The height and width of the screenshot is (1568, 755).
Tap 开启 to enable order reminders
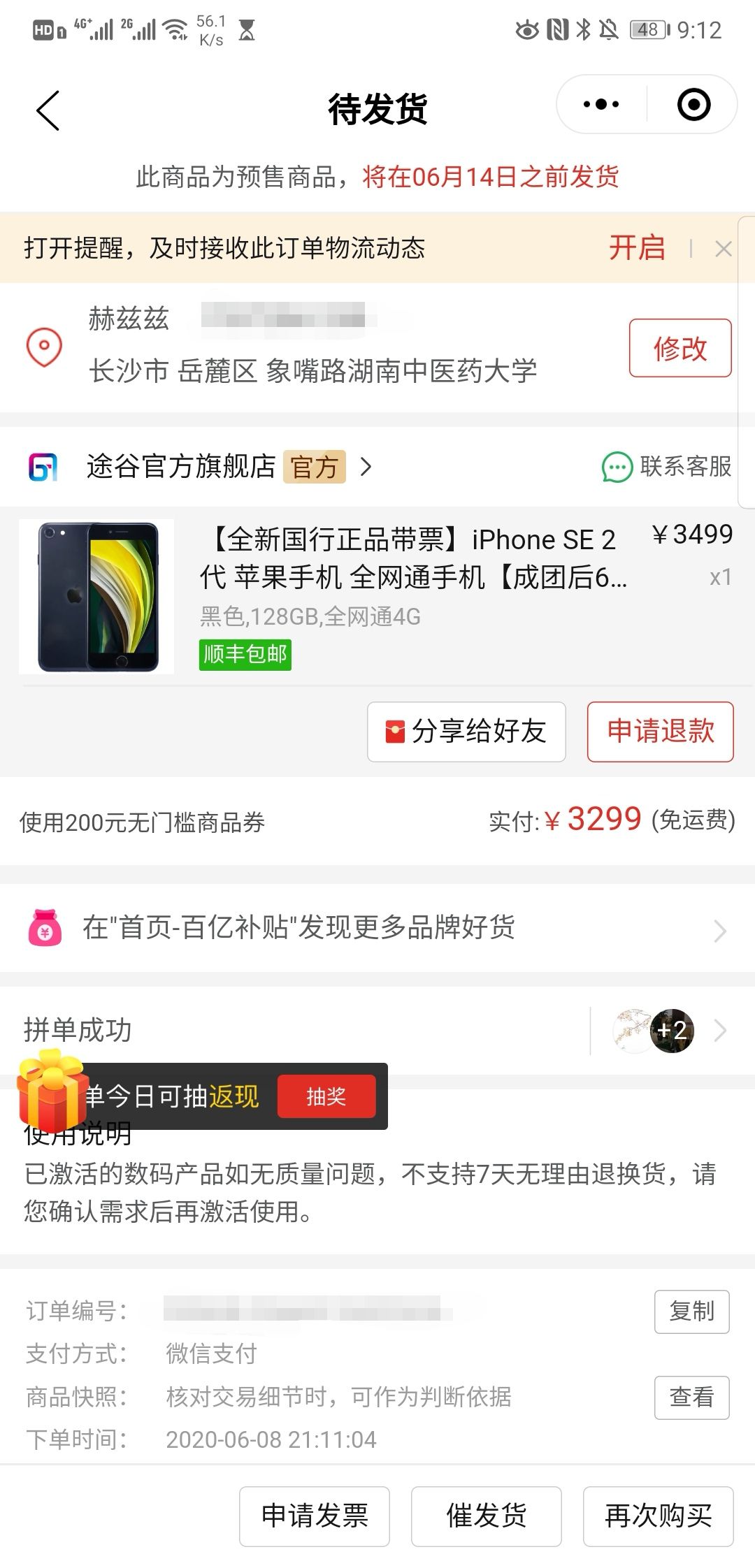636,248
